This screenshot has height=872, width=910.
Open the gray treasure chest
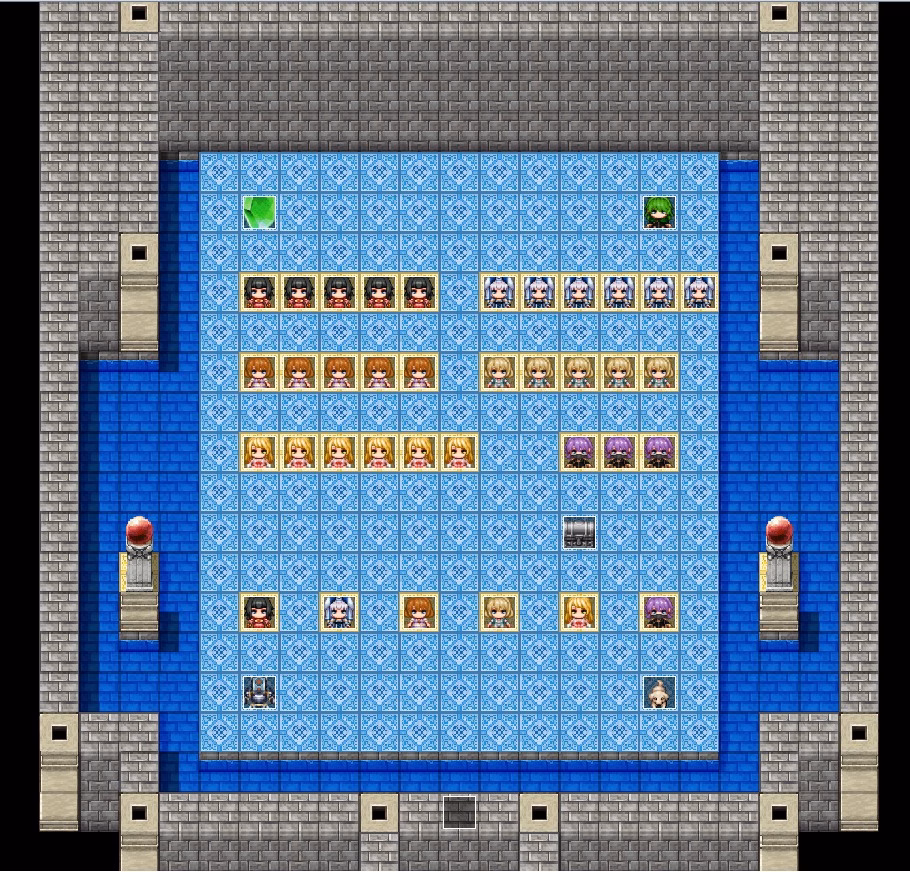[x=579, y=532]
